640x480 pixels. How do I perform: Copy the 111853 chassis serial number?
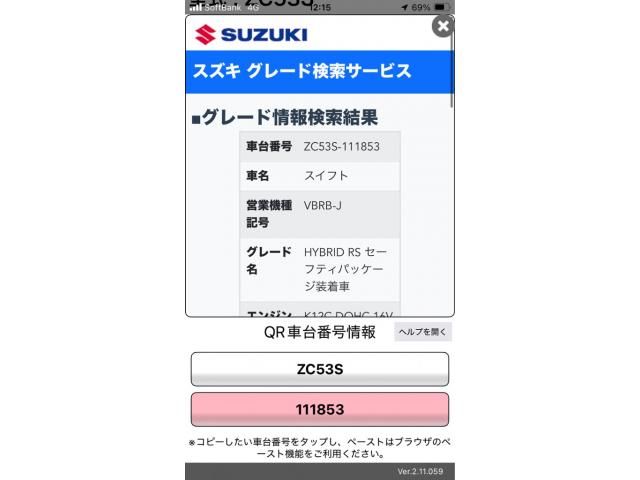click(x=320, y=409)
